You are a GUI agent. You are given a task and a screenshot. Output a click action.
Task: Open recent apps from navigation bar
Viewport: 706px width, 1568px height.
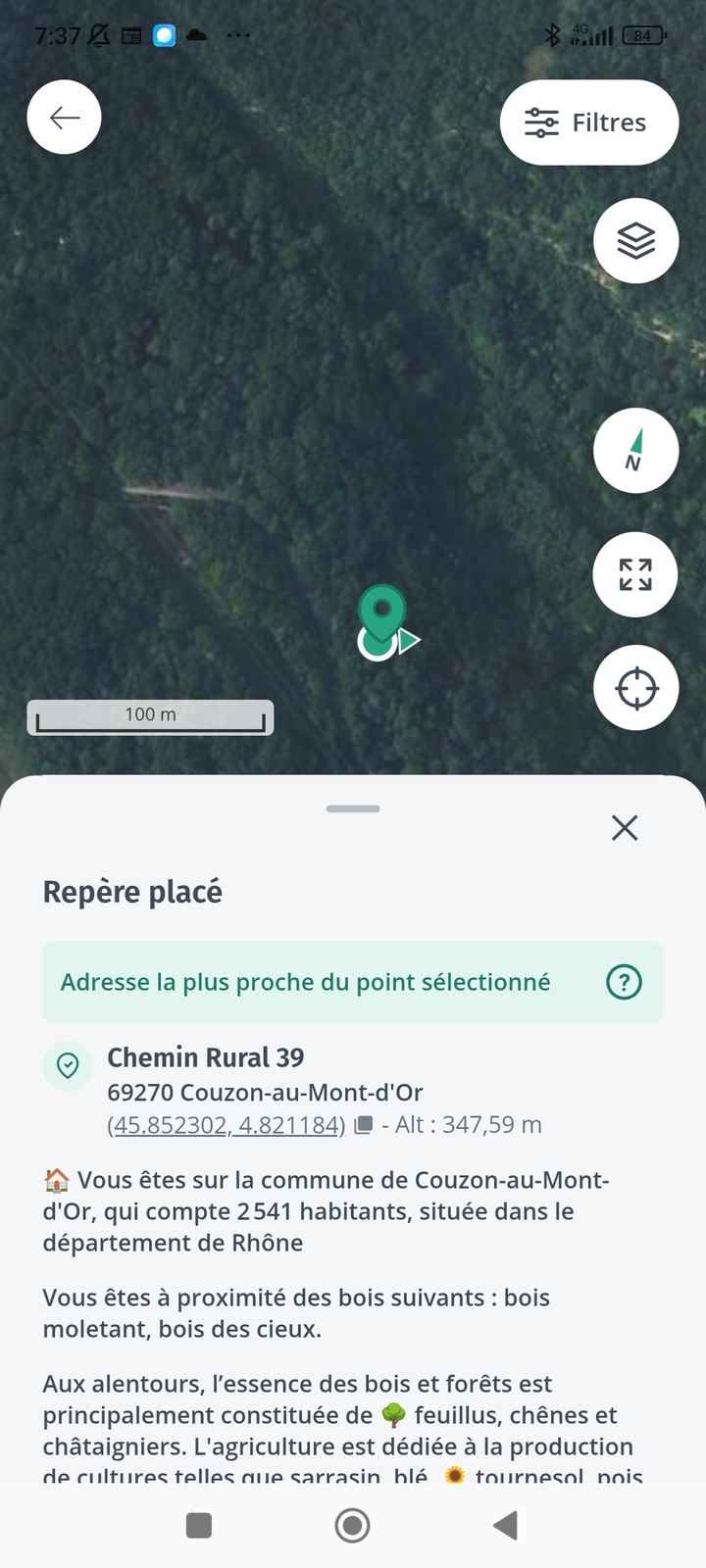199,1525
